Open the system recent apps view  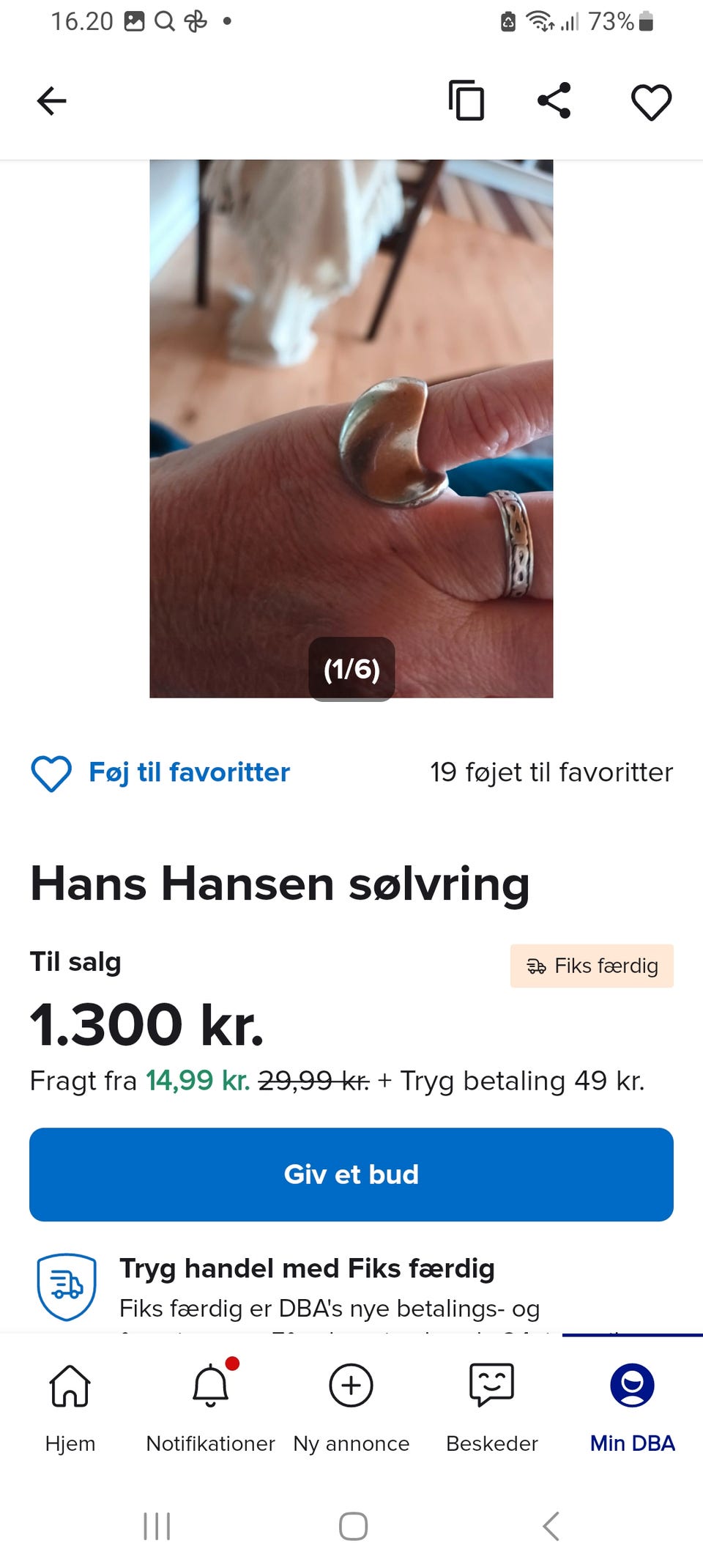[x=157, y=1526]
